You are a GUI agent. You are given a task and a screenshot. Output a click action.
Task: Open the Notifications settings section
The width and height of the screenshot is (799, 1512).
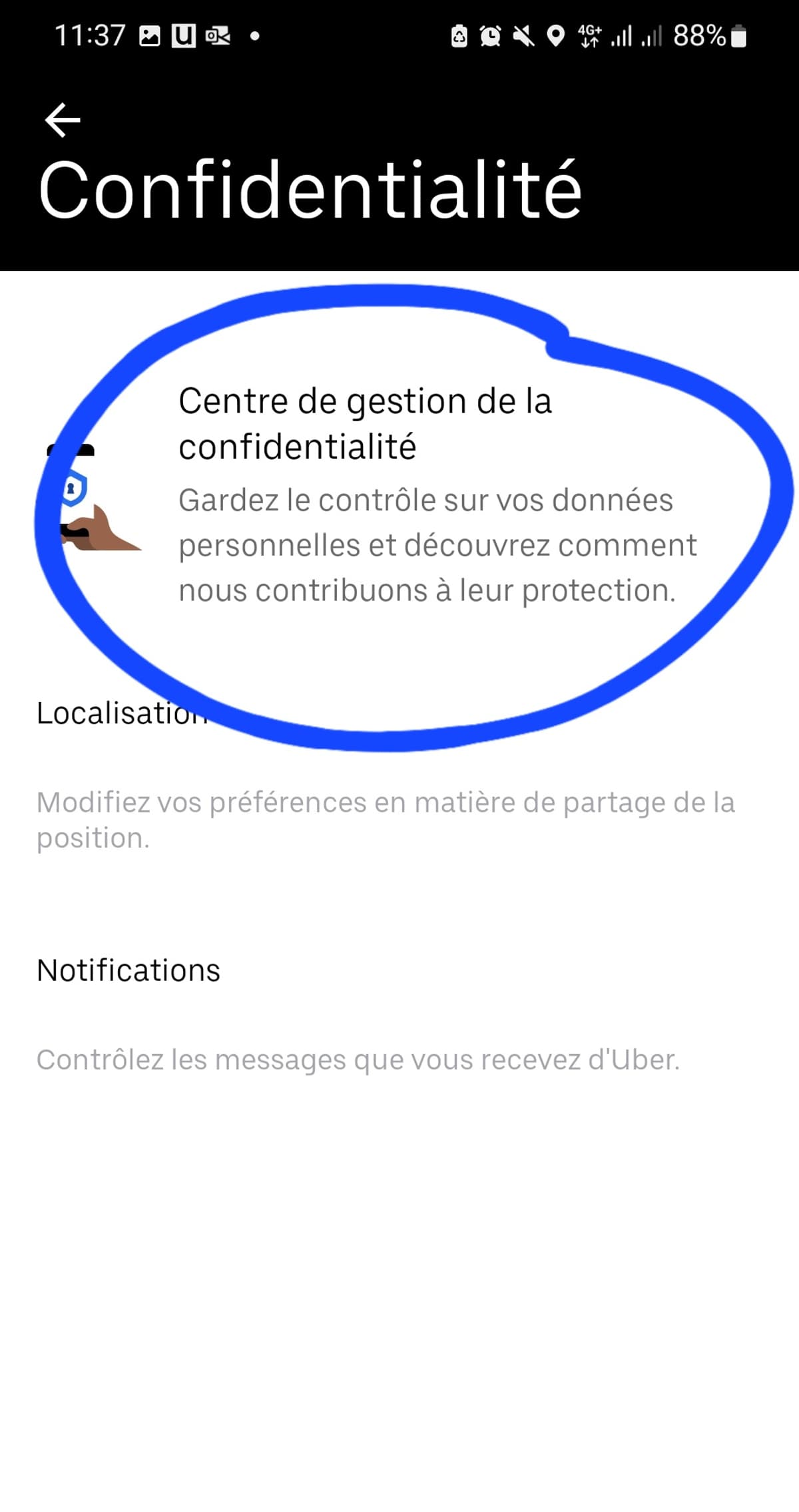(x=128, y=970)
